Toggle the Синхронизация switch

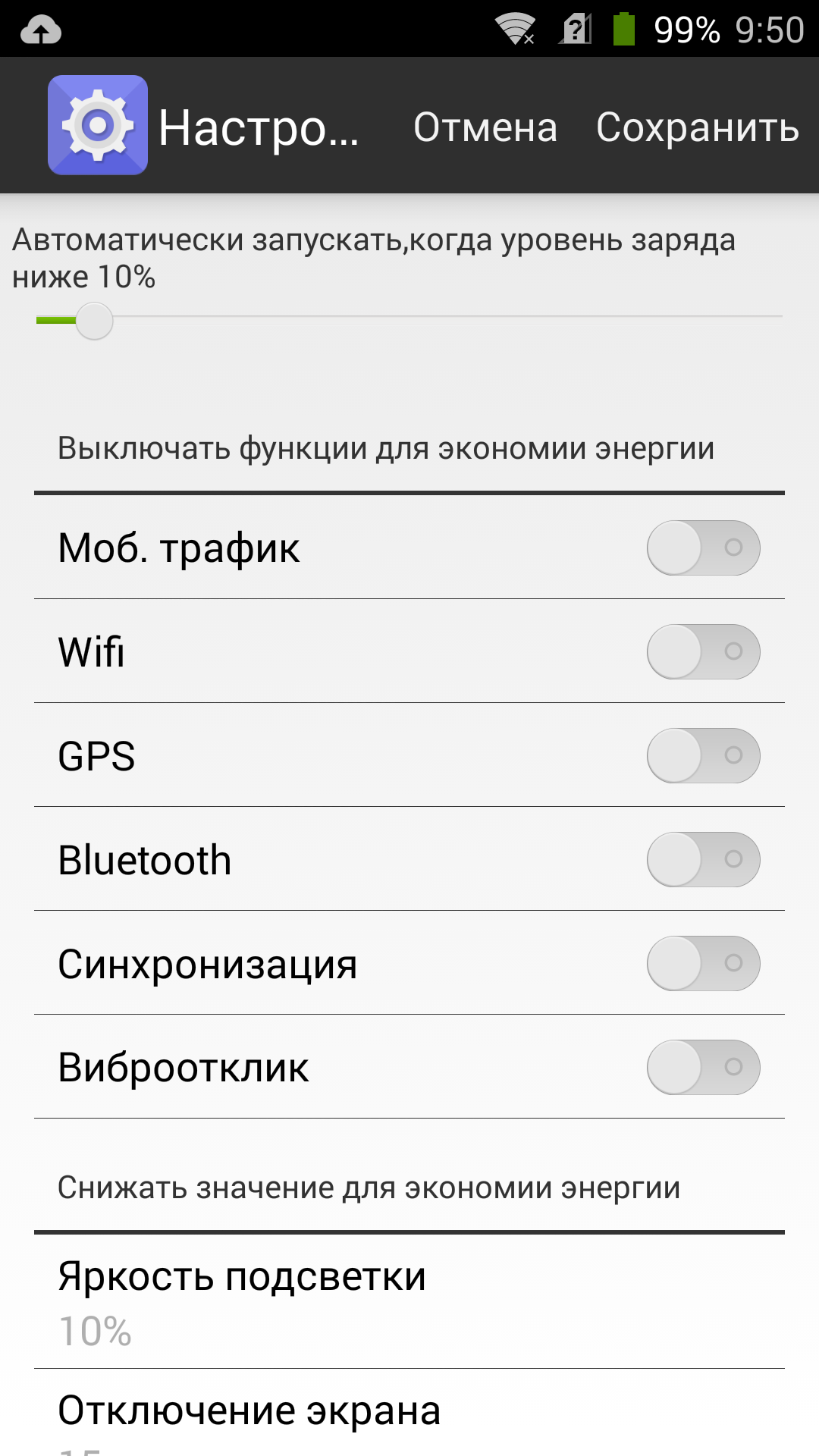click(704, 963)
